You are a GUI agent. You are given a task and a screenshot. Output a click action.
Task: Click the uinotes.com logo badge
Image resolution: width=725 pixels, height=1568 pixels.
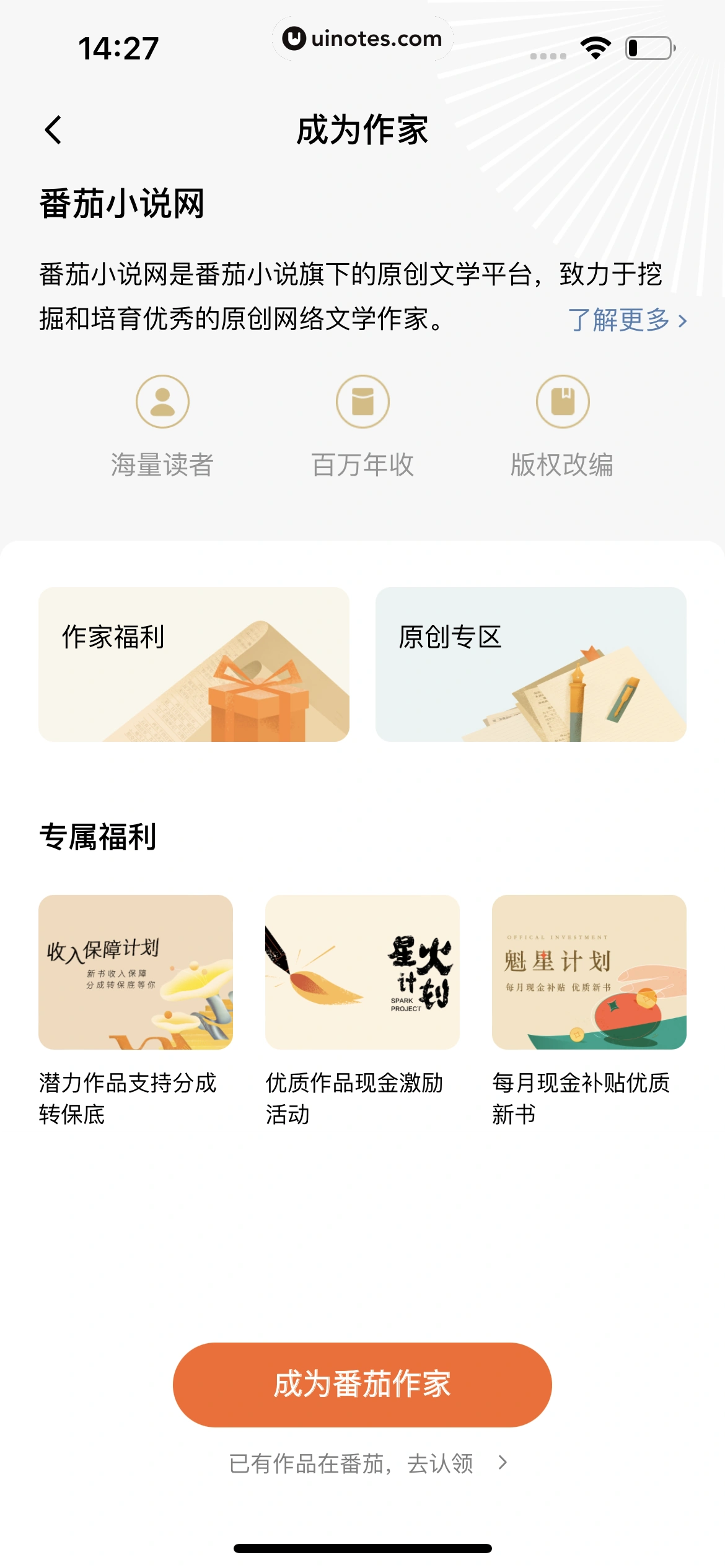click(362, 38)
